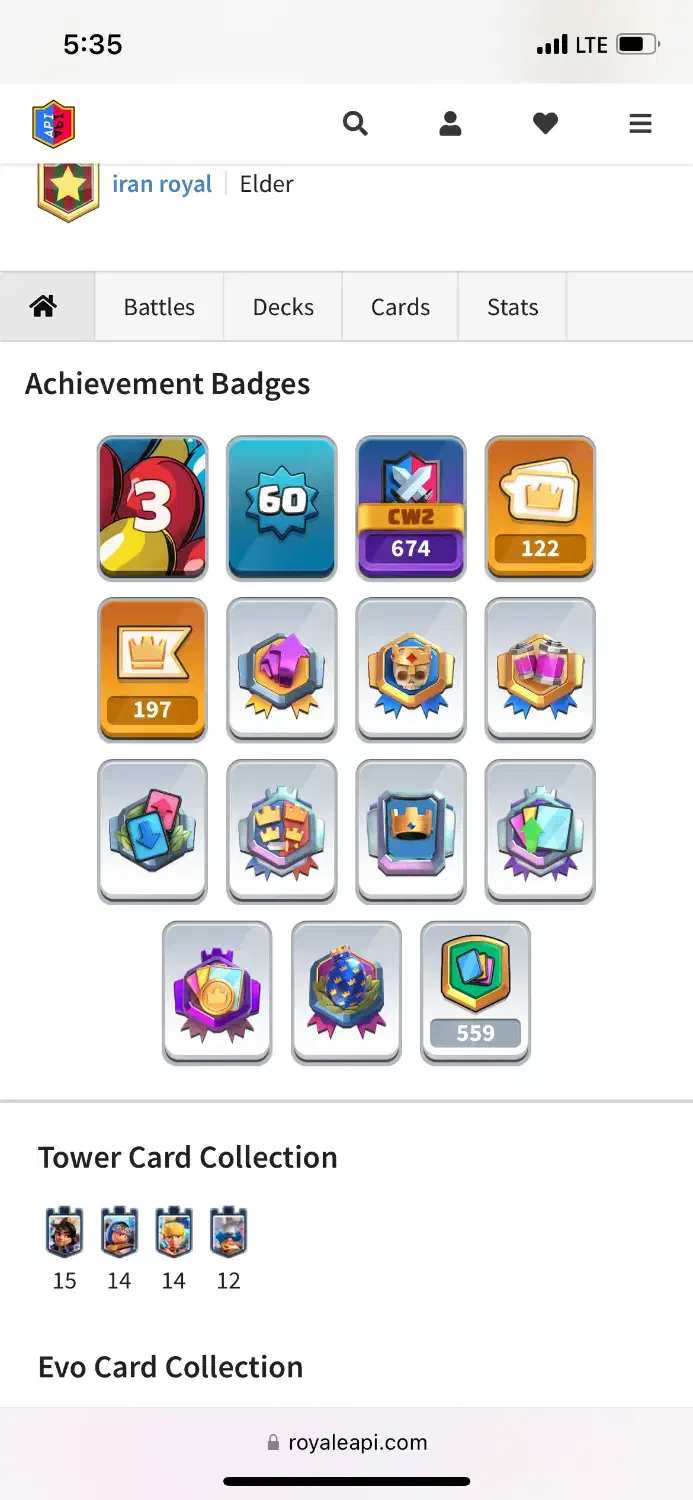Tap the level 60 badge
Screen dimensions: 693x1500
(x=282, y=508)
